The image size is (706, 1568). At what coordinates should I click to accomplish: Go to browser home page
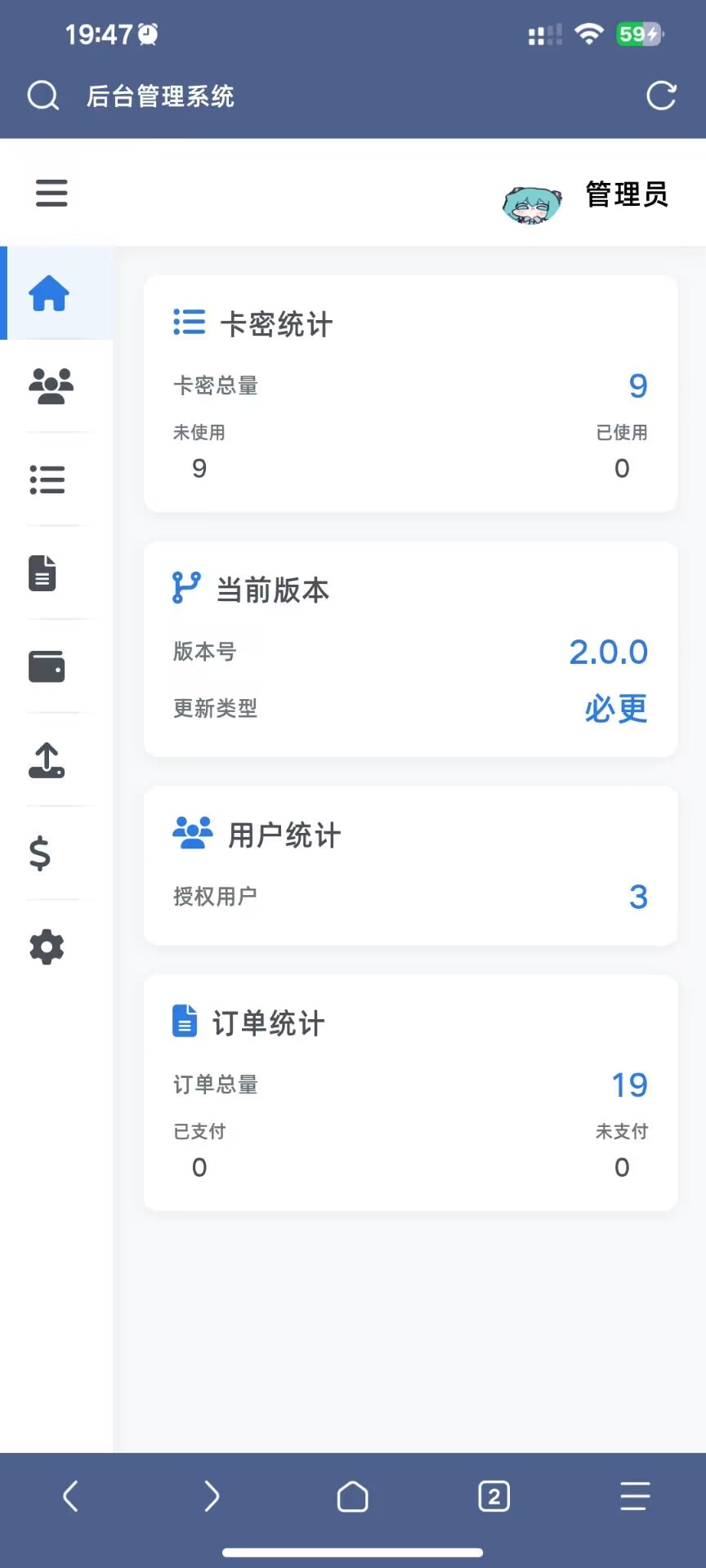(353, 1496)
